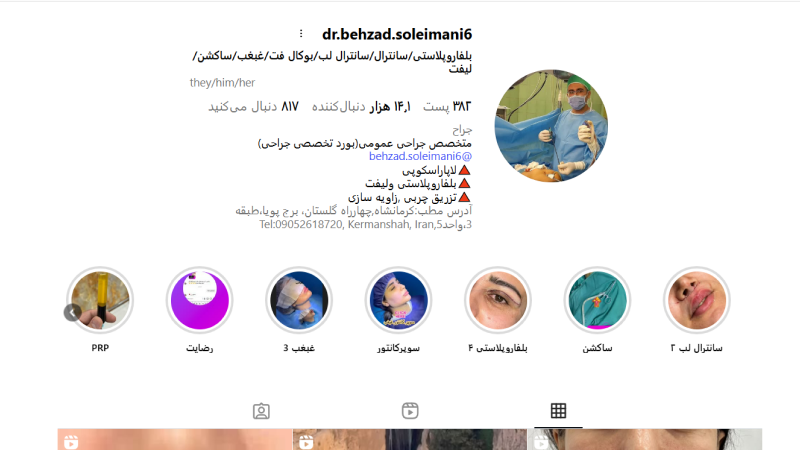This screenshot has width=800, height=450.
Task: Open the رضایت story highlight
Action: [x=200, y=301]
